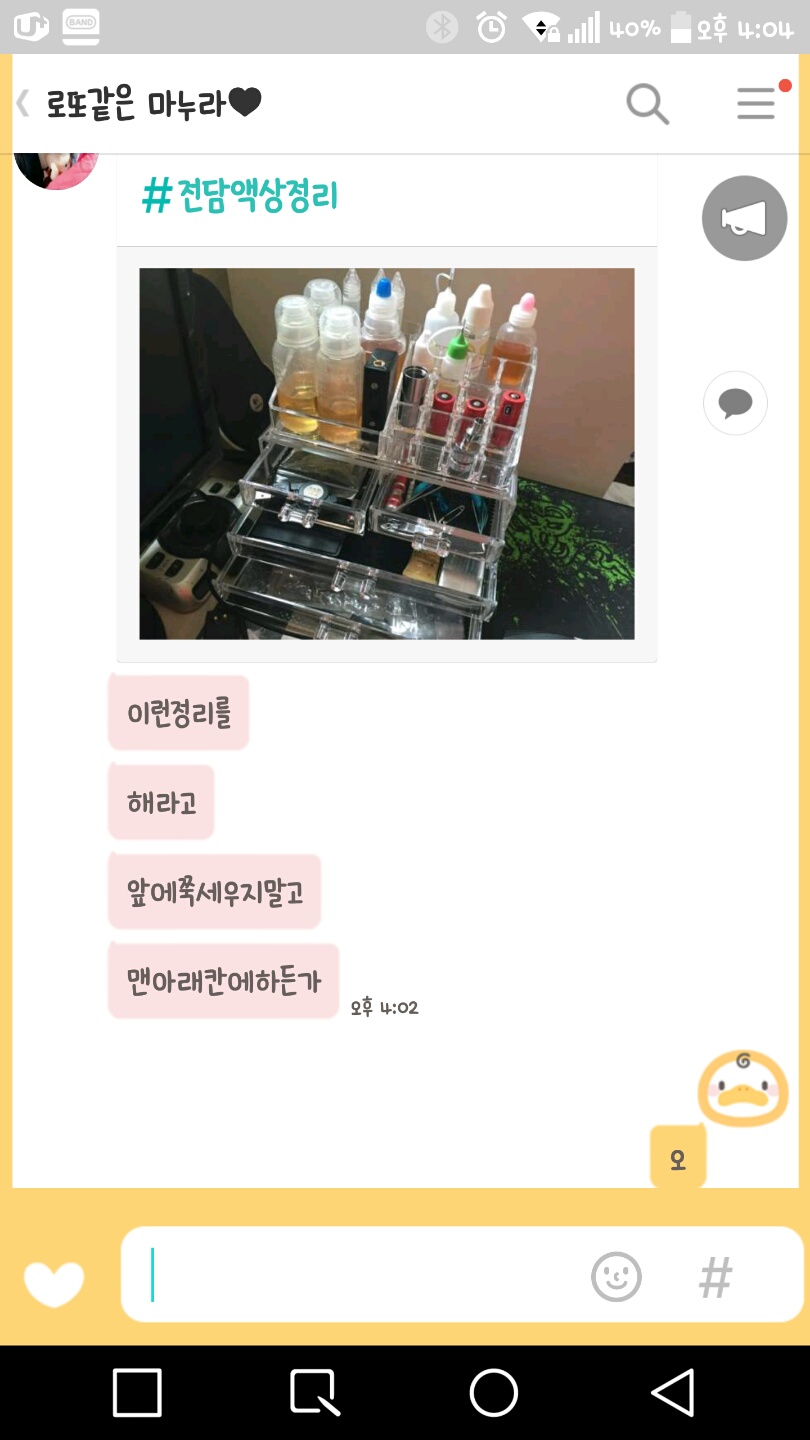Tap the hashtag search button in the input bar
The width and height of the screenshot is (810, 1440).
[715, 1277]
